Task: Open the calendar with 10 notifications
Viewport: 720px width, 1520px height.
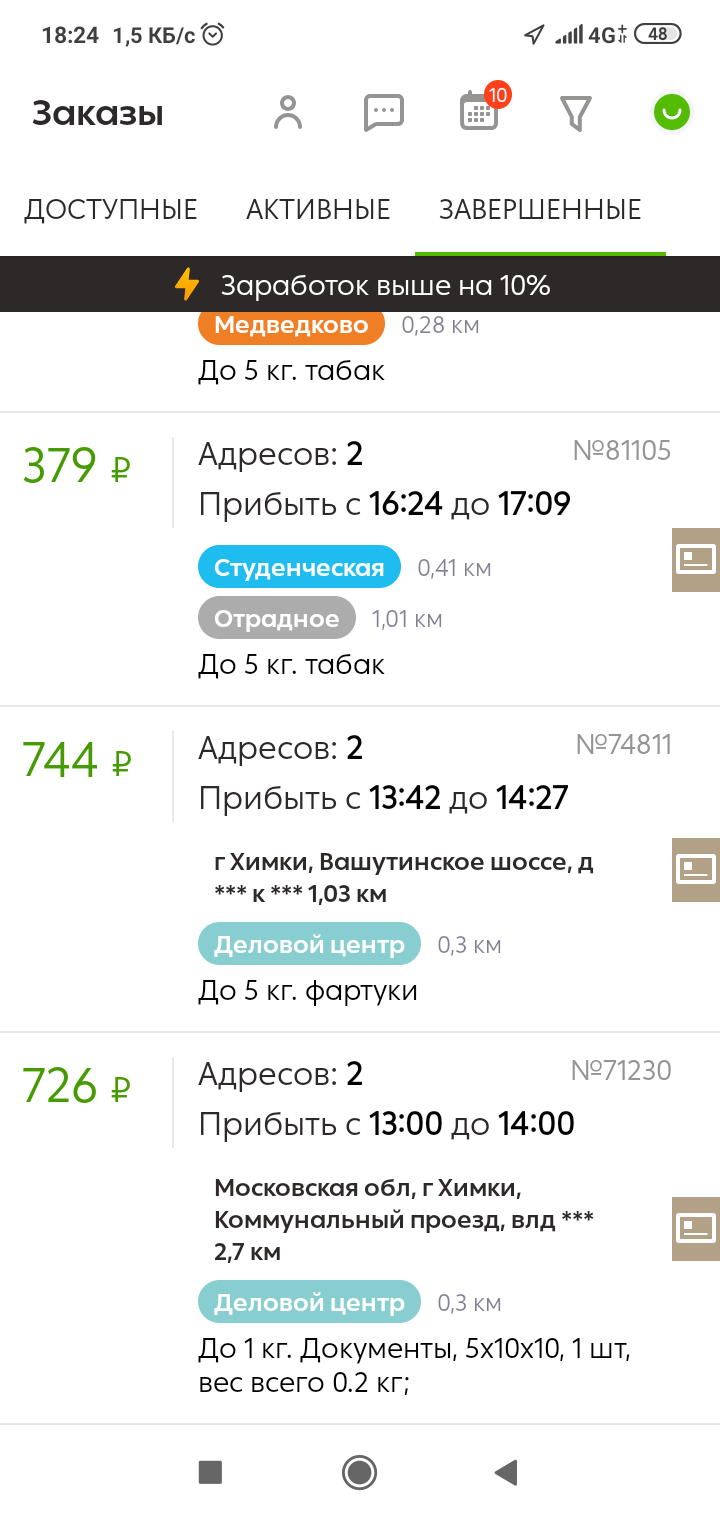Action: tap(480, 112)
